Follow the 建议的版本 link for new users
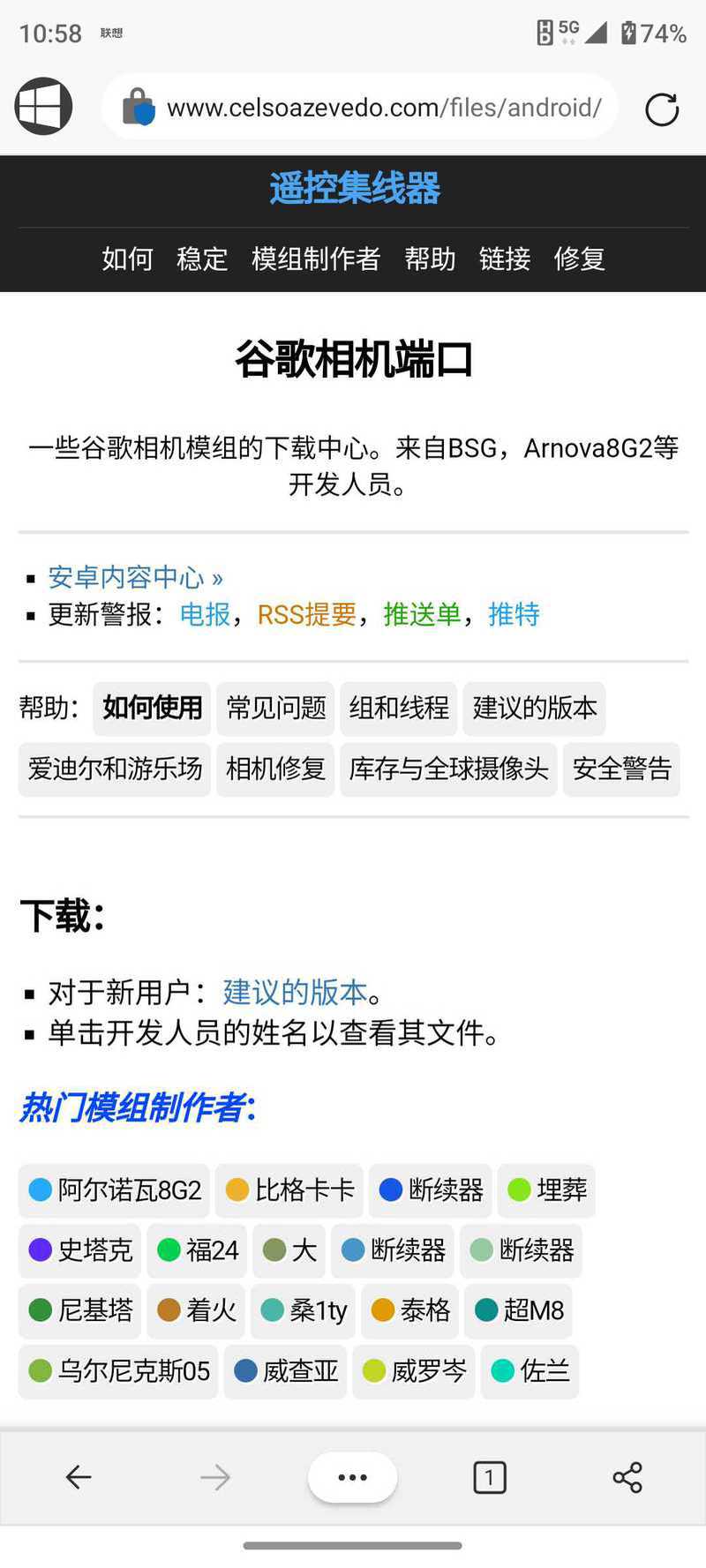706x1568 pixels. (x=295, y=992)
